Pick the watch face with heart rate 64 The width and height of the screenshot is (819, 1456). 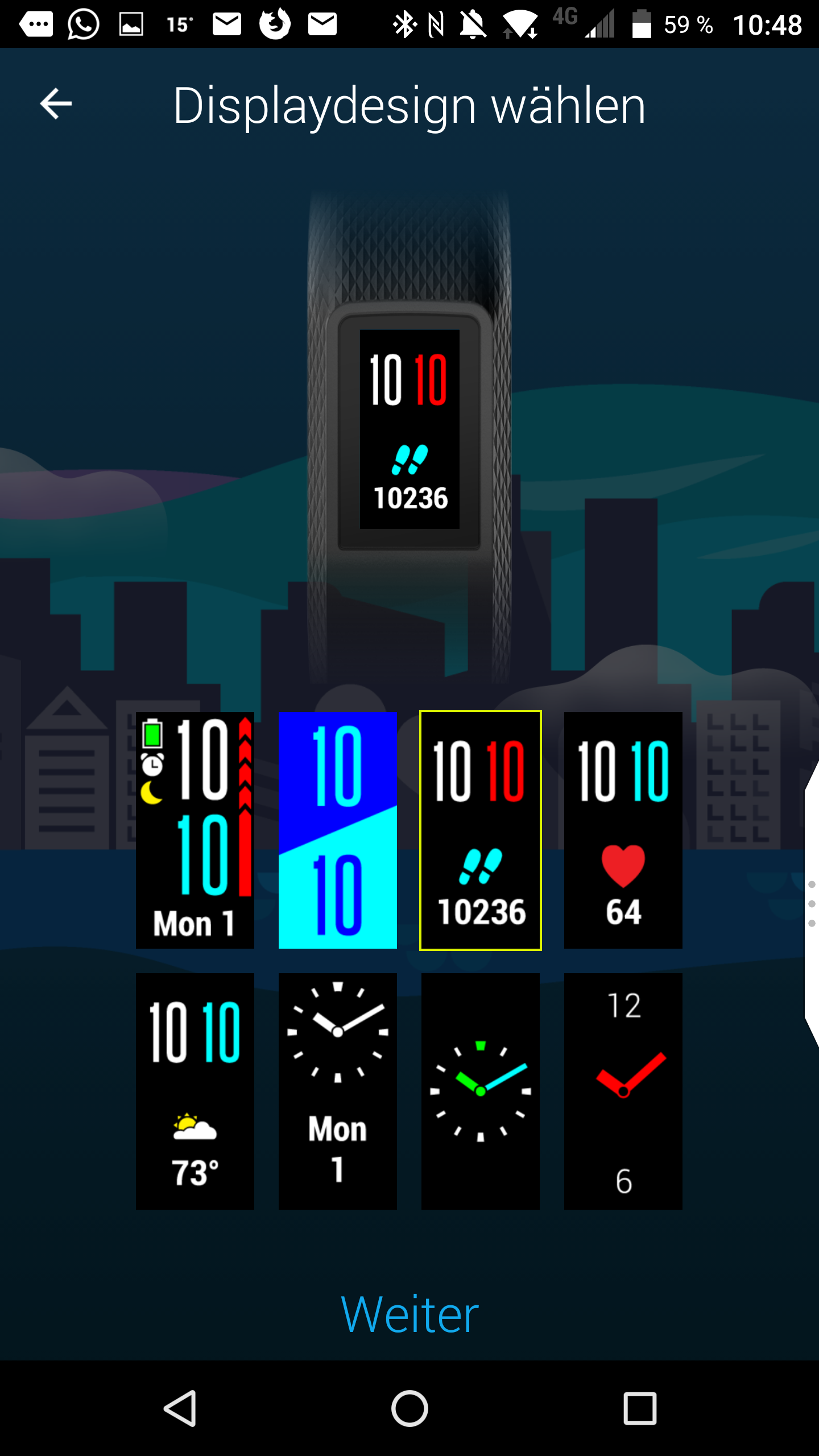pos(623,830)
